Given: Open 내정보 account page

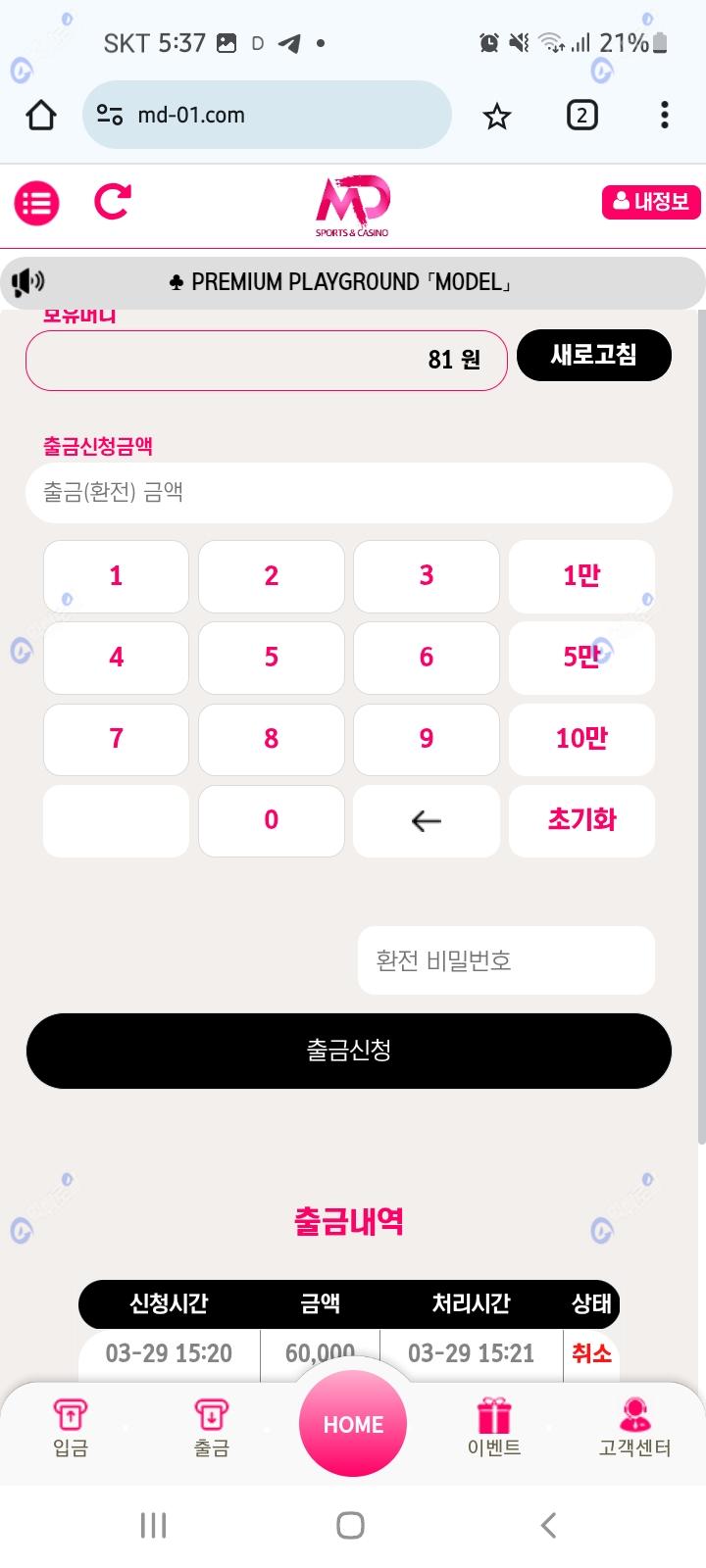Looking at the screenshot, I should pyautogui.click(x=651, y=202).
